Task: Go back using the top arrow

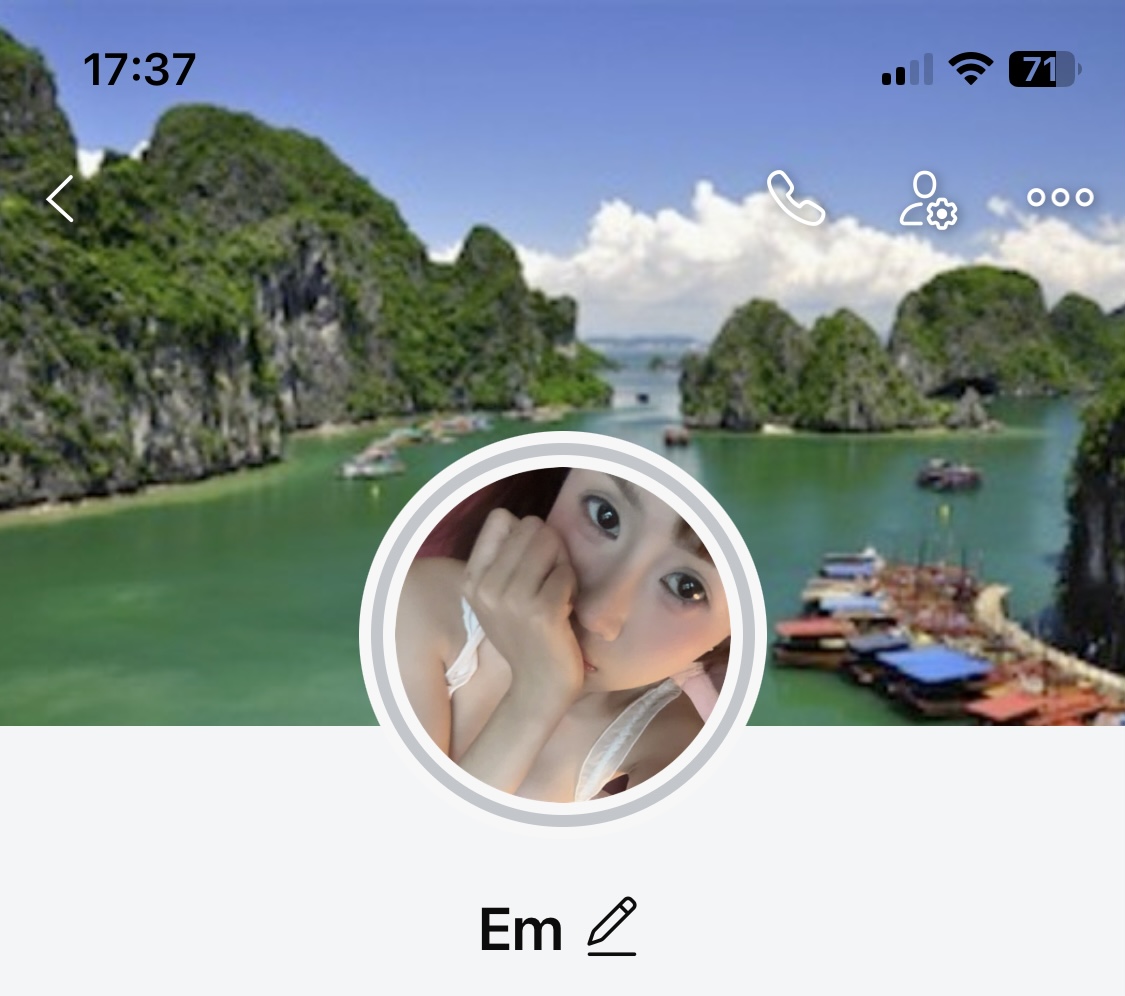Action: tap(61, 198)
